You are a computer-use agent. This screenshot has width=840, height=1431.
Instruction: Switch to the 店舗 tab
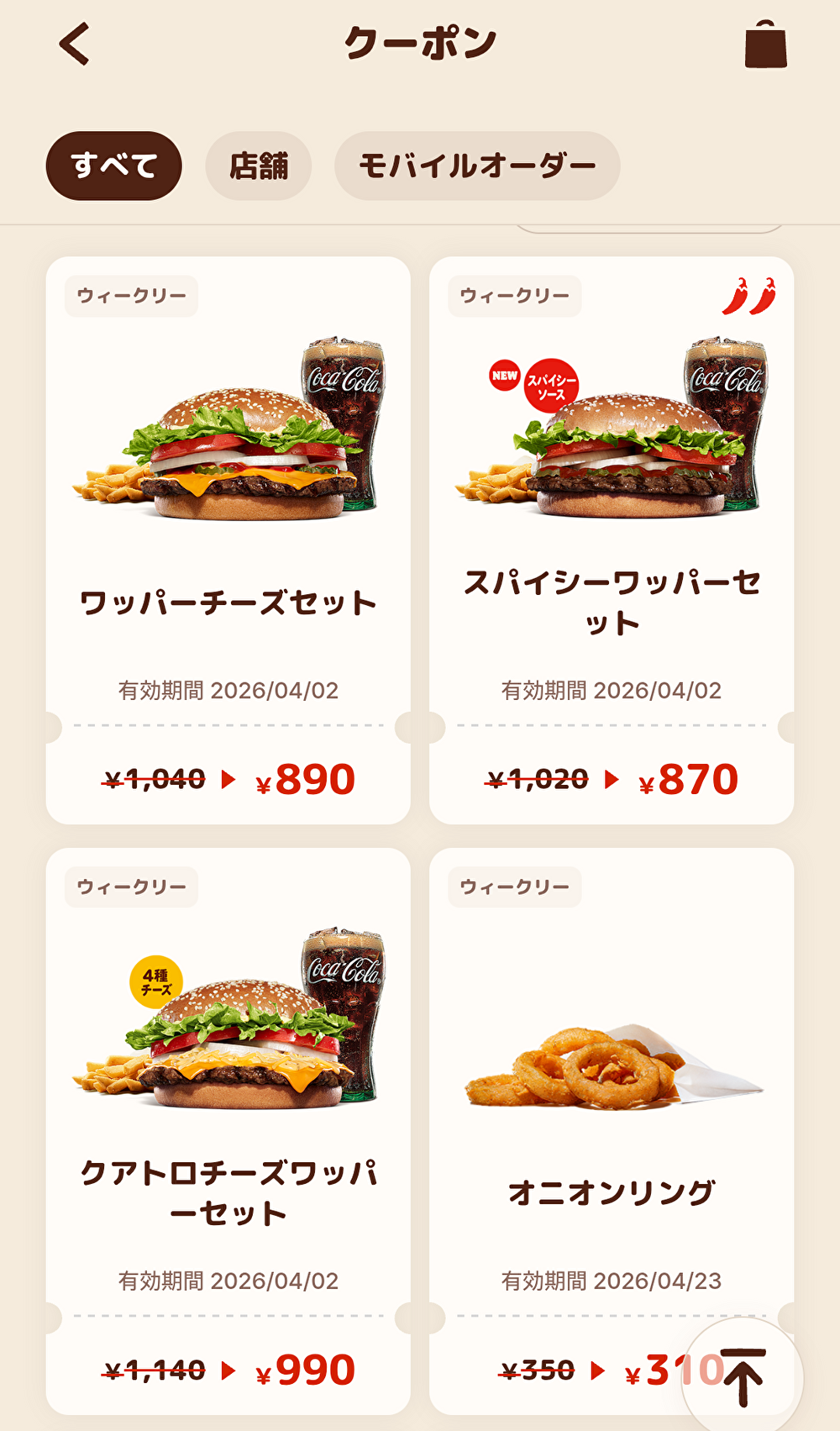[x=259, y=166]
